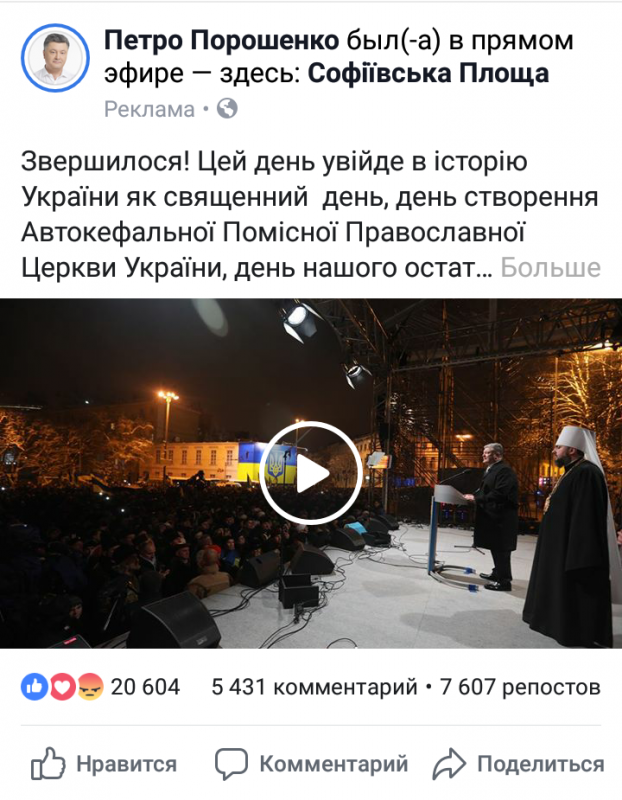Play the live video from Софіївська Площа
This screenshot has width=622, height=800.
coord(310,473)
